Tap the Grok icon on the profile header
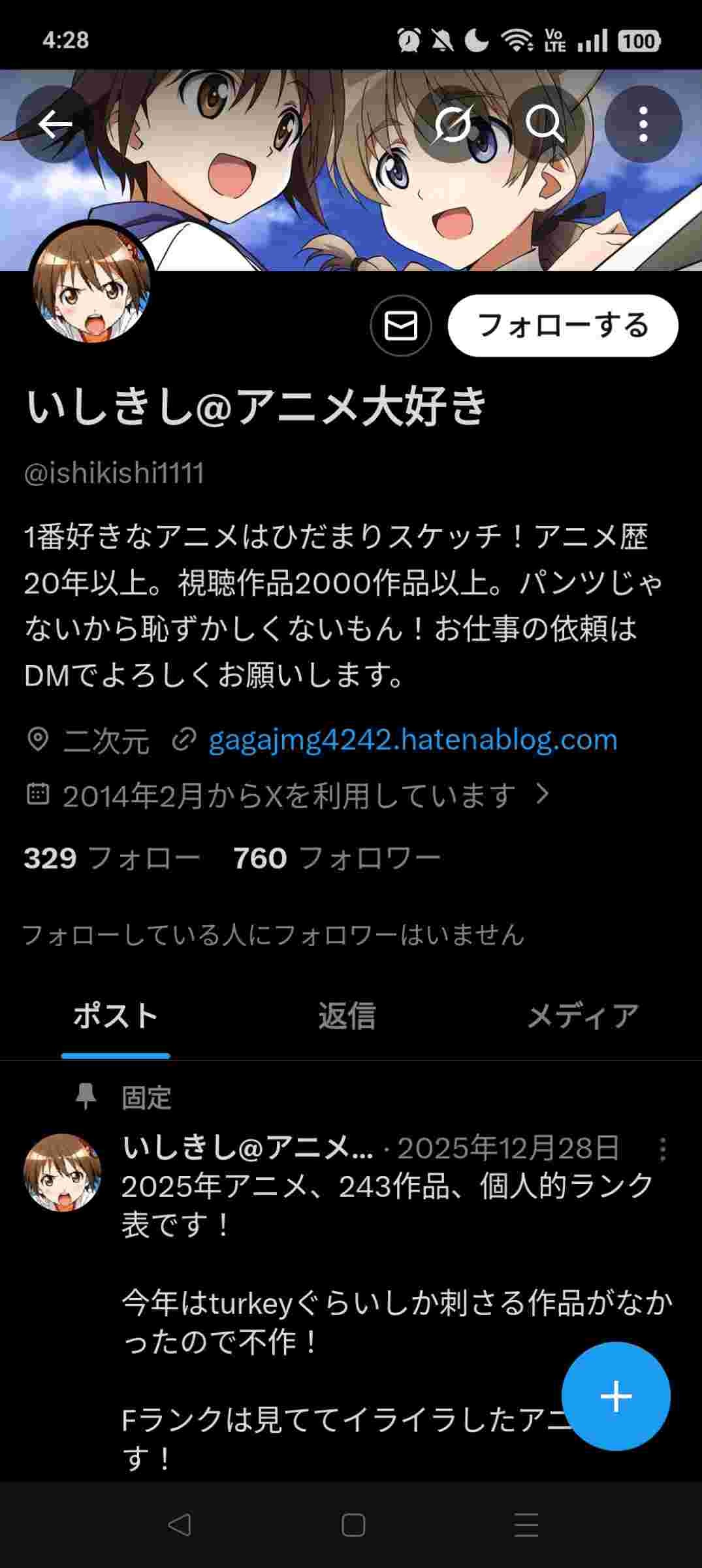 tap(453, 124)
